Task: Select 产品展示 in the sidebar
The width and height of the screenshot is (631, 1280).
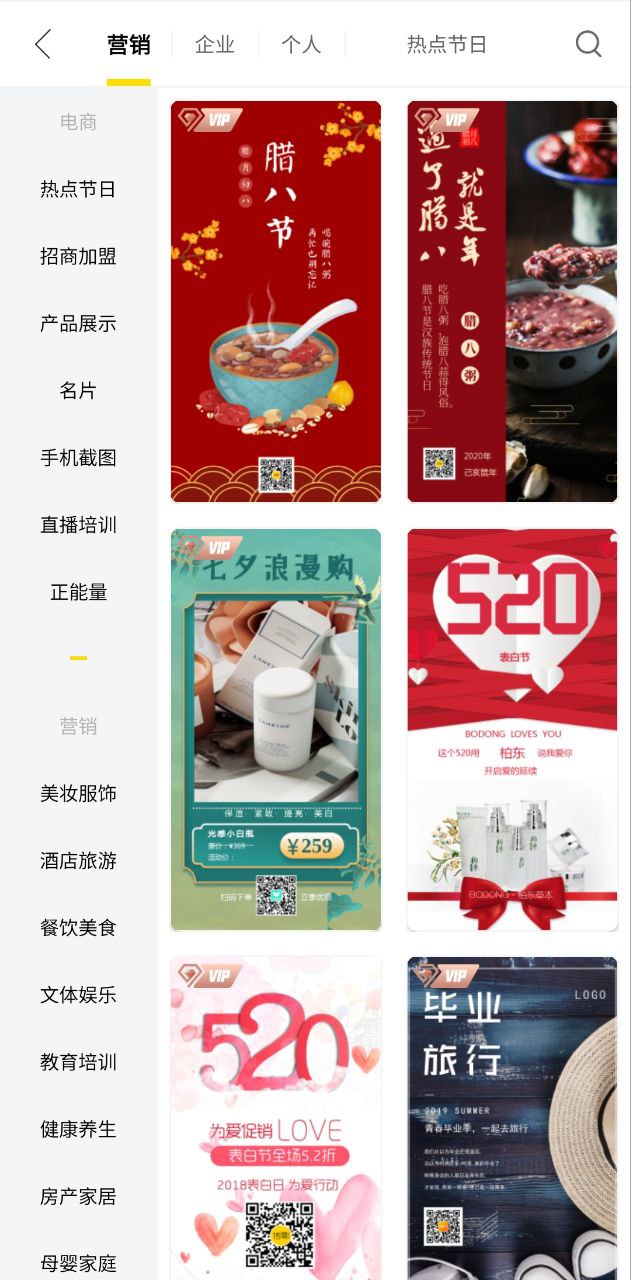Action: [78, 323]
